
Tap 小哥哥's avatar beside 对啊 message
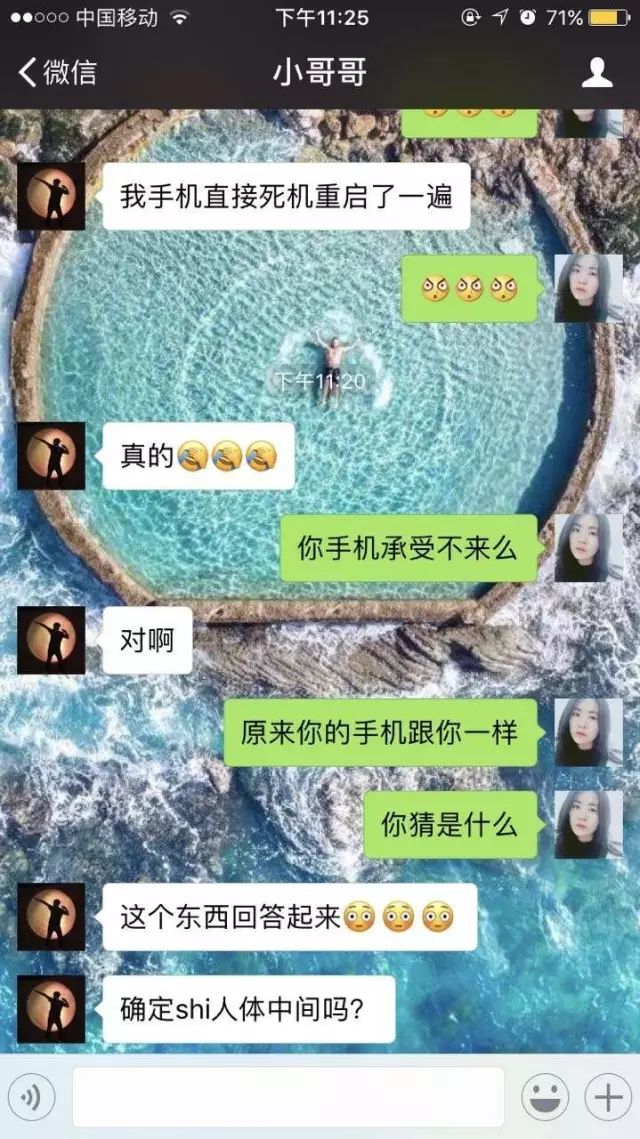click(51, 640)
